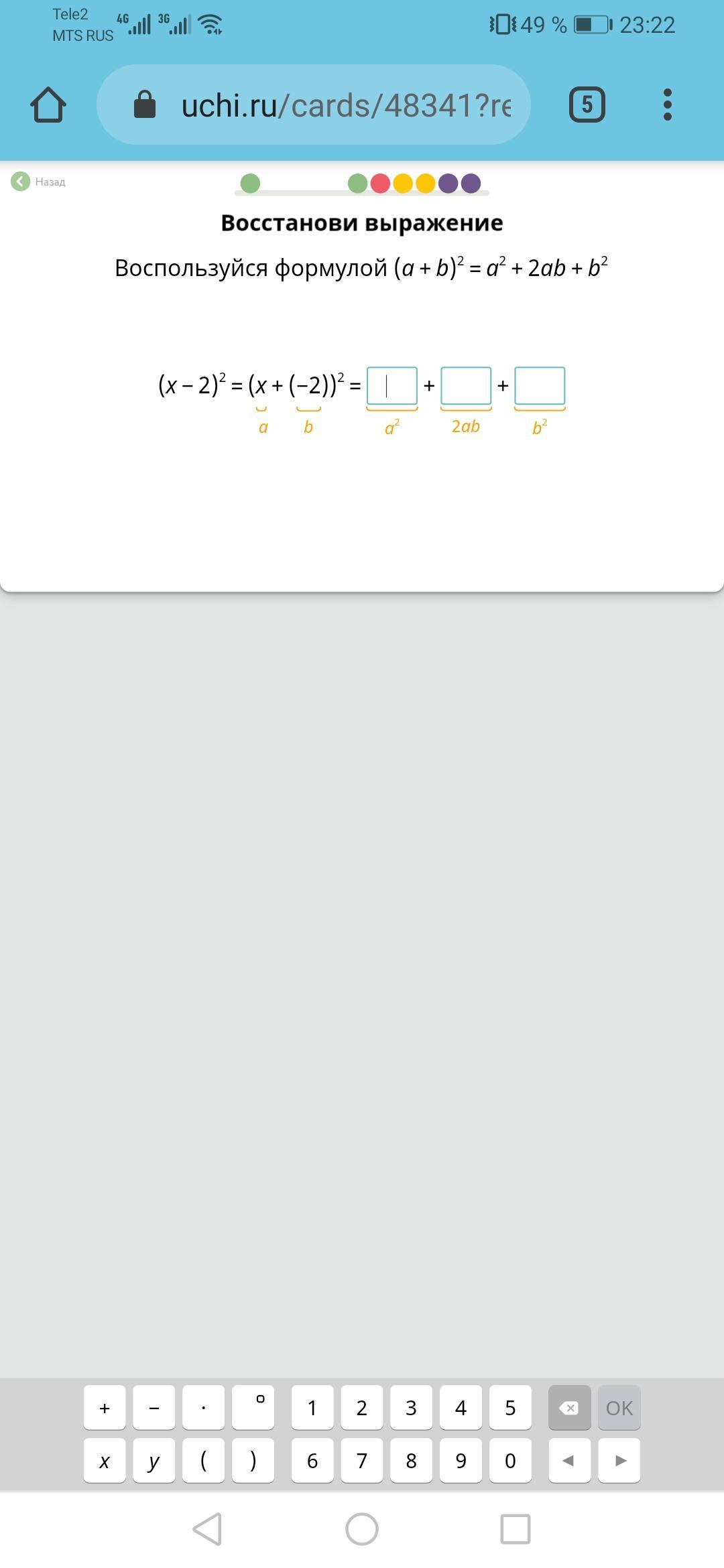Viewport: 724px width, 1568px height.
Task: Type the x variable key
Action: pyautogui.click(x=105, y=1461)
